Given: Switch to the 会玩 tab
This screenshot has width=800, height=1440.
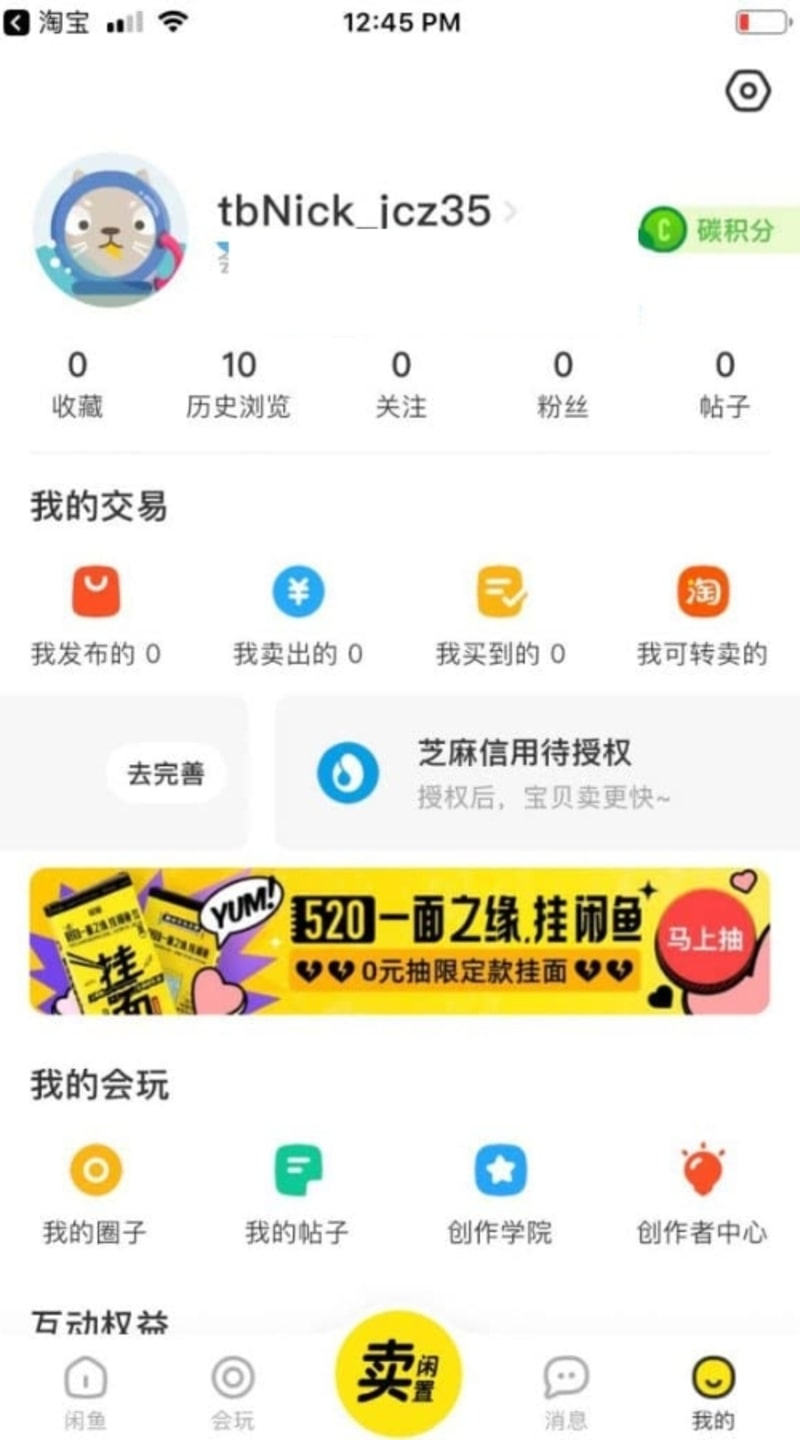Looking at the screenshot, I should tap(233, 1394).
